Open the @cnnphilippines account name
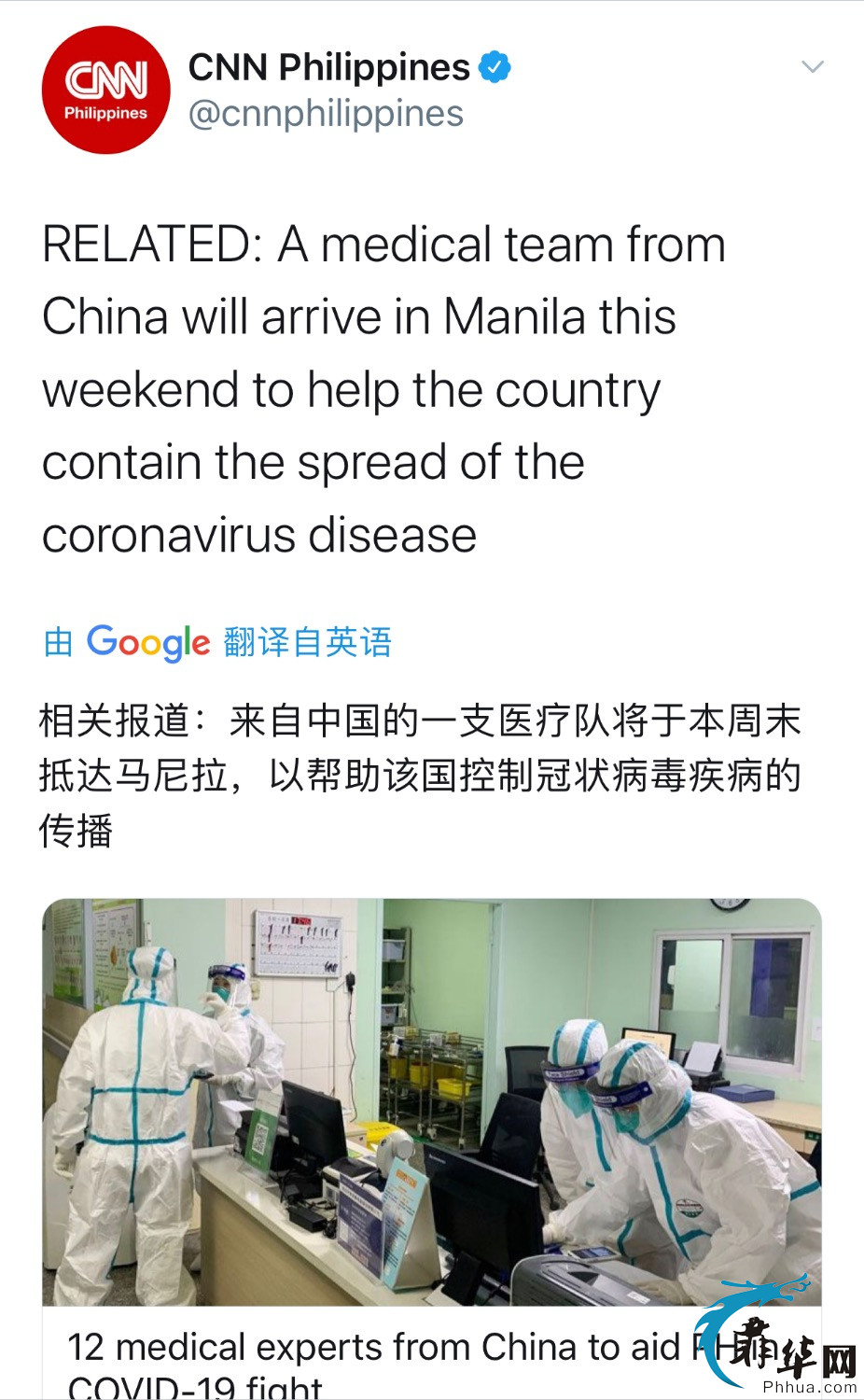The height and width of the screenshot is (1400, 864). [x=326, y=114]
